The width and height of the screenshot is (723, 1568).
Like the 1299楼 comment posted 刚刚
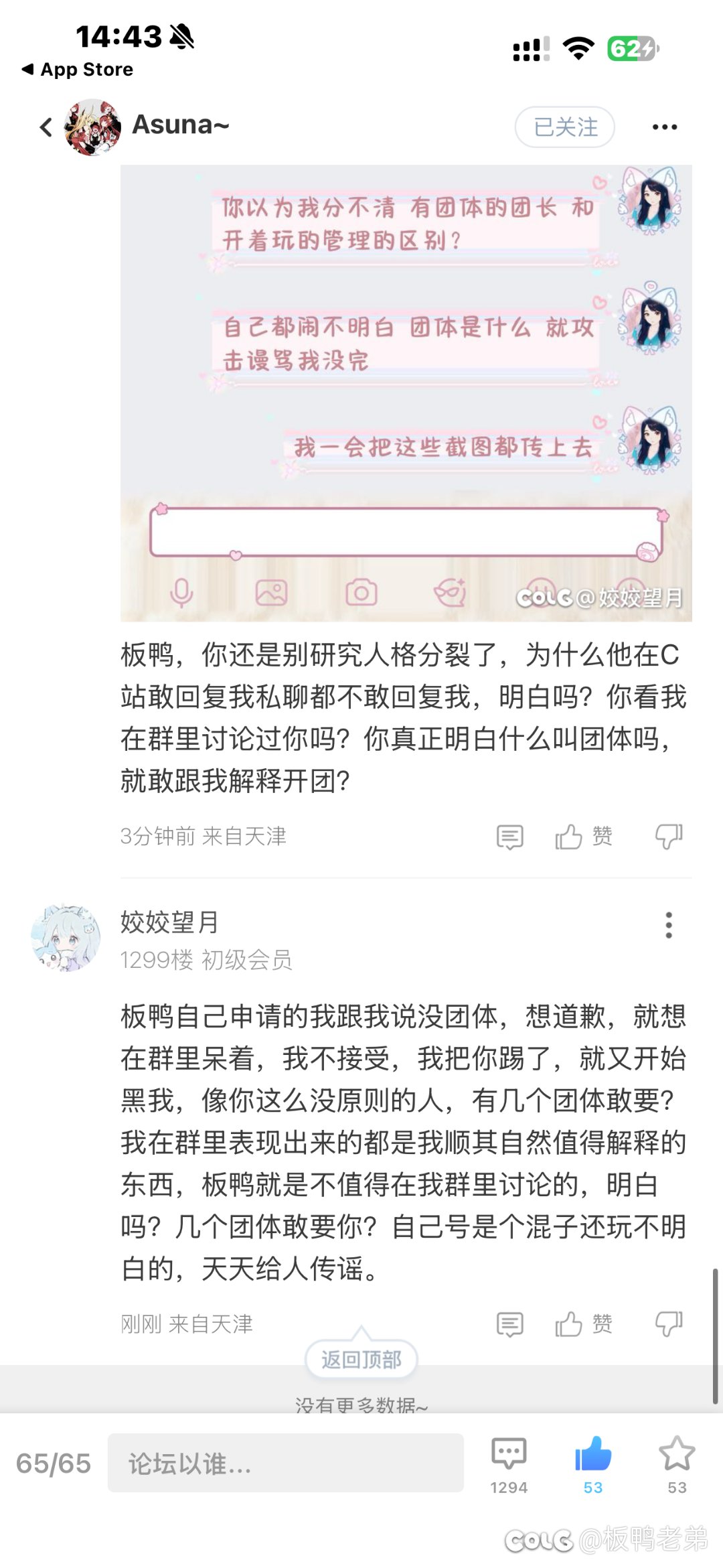click(583, 1324)
